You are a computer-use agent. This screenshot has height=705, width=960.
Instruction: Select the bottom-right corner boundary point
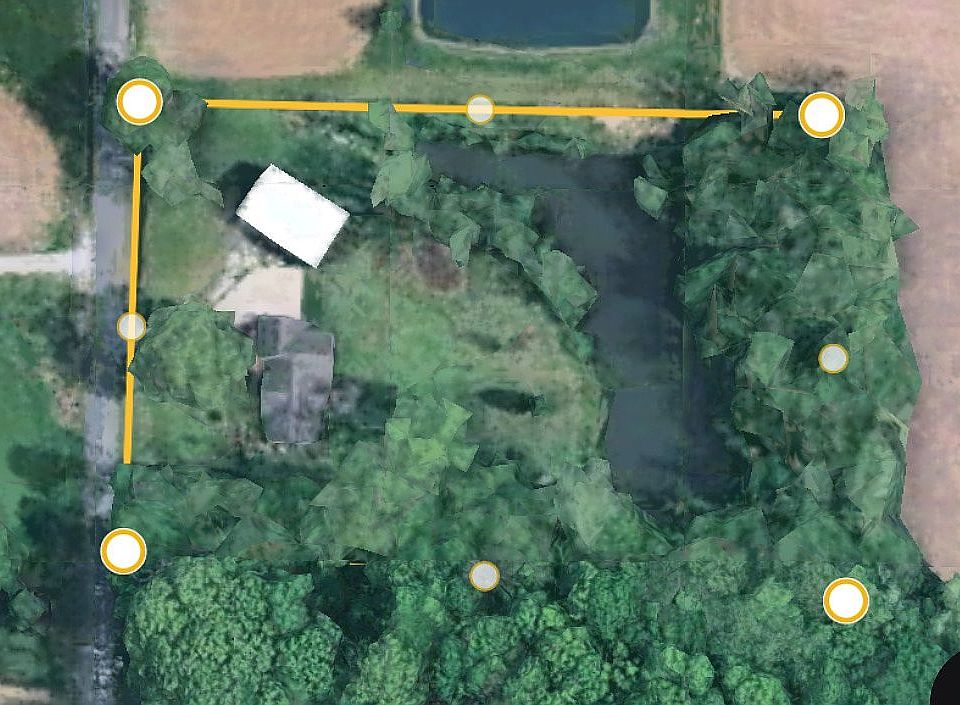pyautogui.click(x=845, y=600)
